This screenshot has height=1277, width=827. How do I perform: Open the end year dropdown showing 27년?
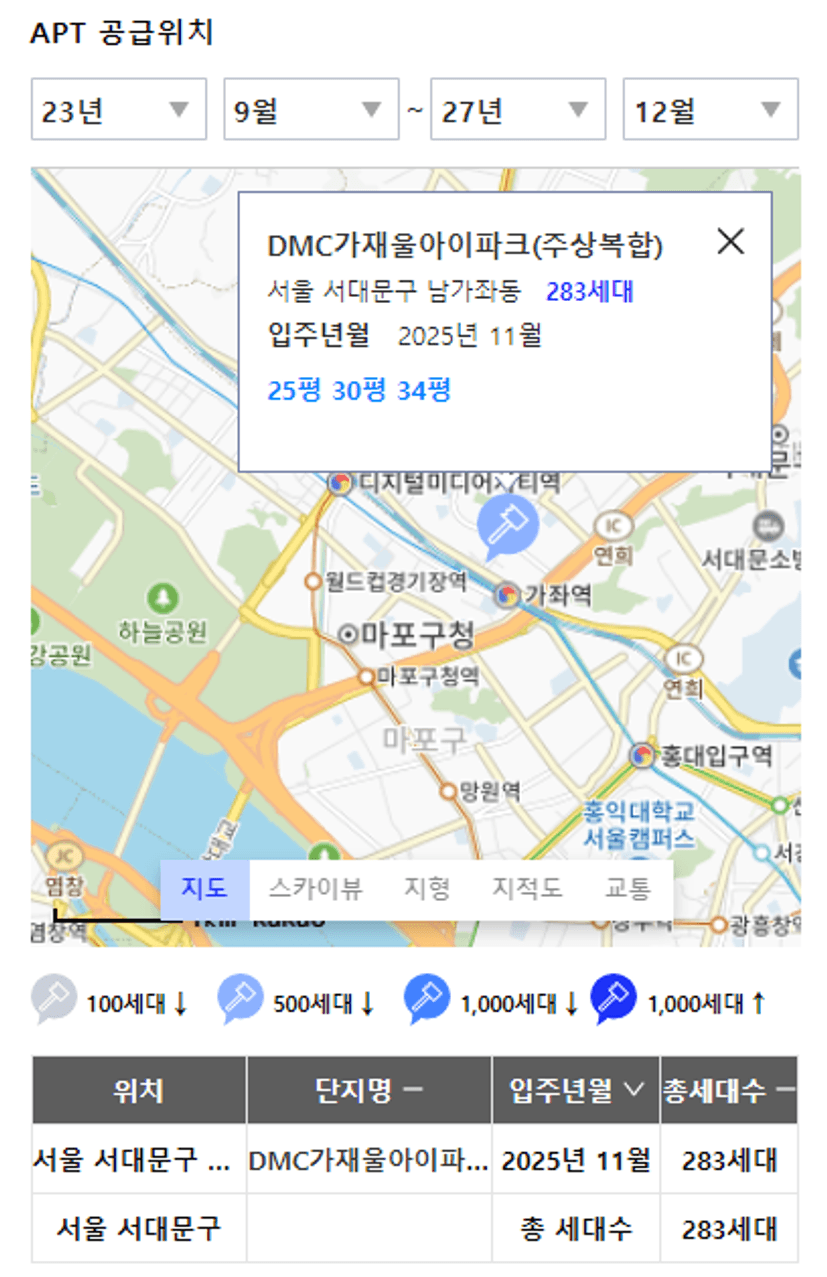517,109
